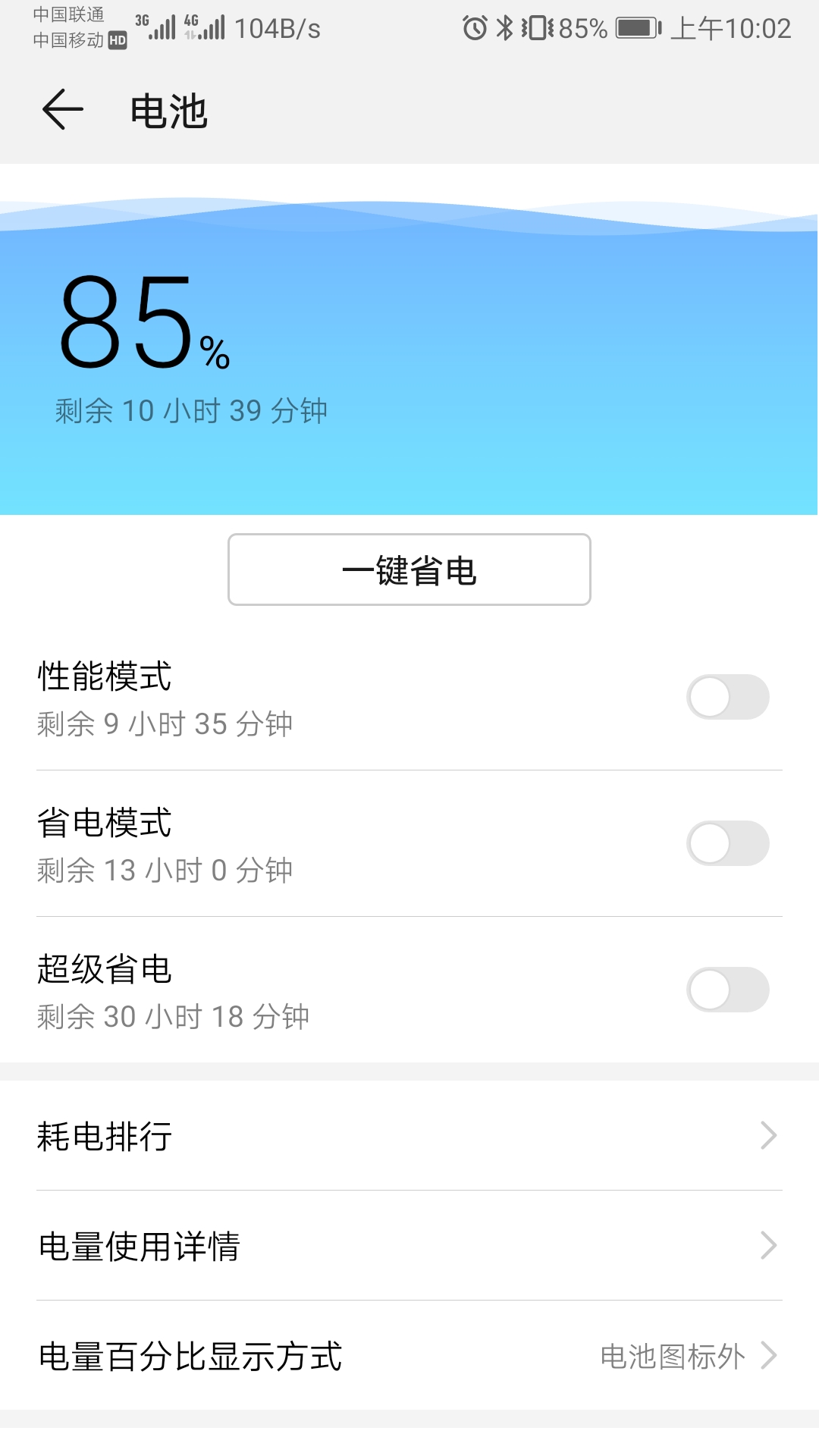Tap the 一键省电 one-key power saving button
Screen dimensions: 819x1456
[408, 570]
